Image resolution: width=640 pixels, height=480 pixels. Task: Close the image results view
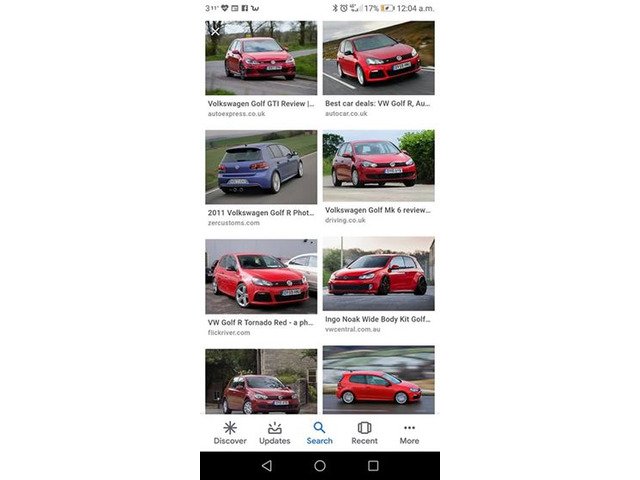[215, 31]
